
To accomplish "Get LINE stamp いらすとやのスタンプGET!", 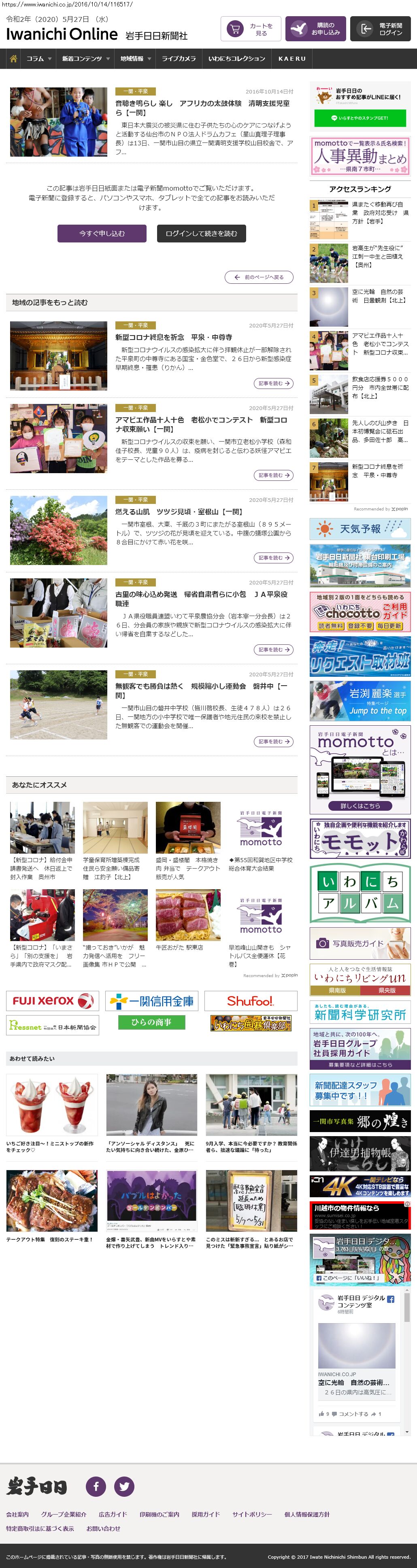I will click(x=359, y=117).
